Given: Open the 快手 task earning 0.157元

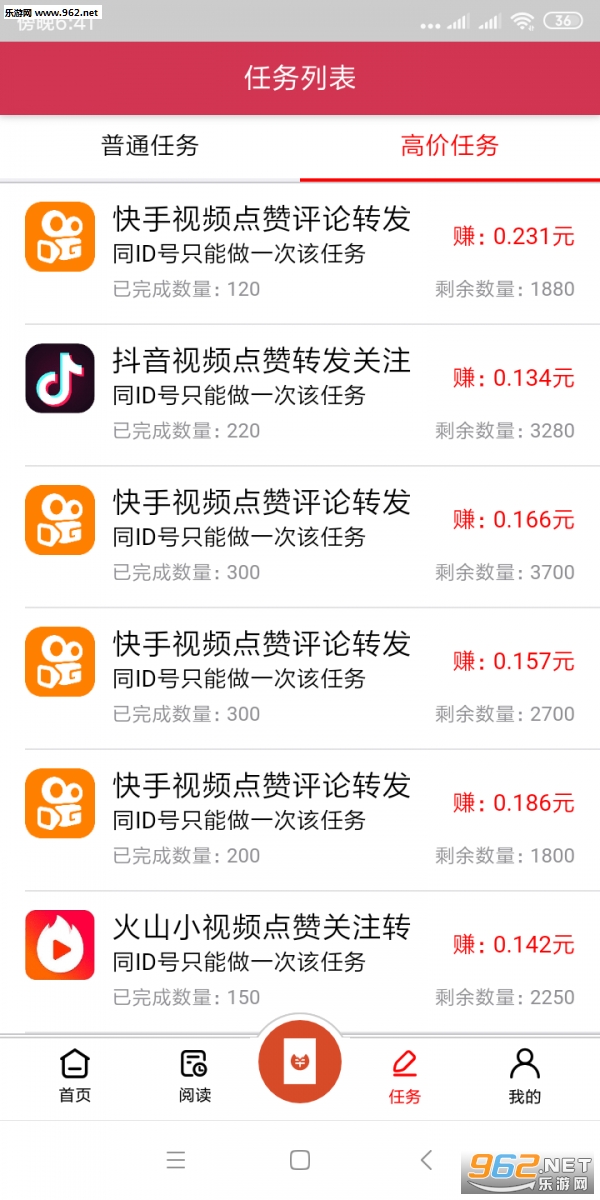Looking at the screenshot, I should 300,678.
